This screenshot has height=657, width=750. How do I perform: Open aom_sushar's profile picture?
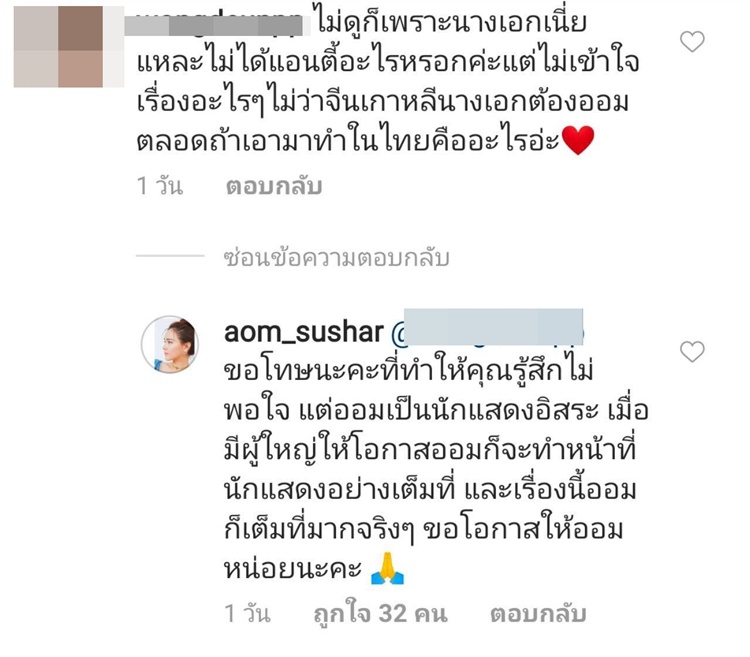click(x=170, y=344)
